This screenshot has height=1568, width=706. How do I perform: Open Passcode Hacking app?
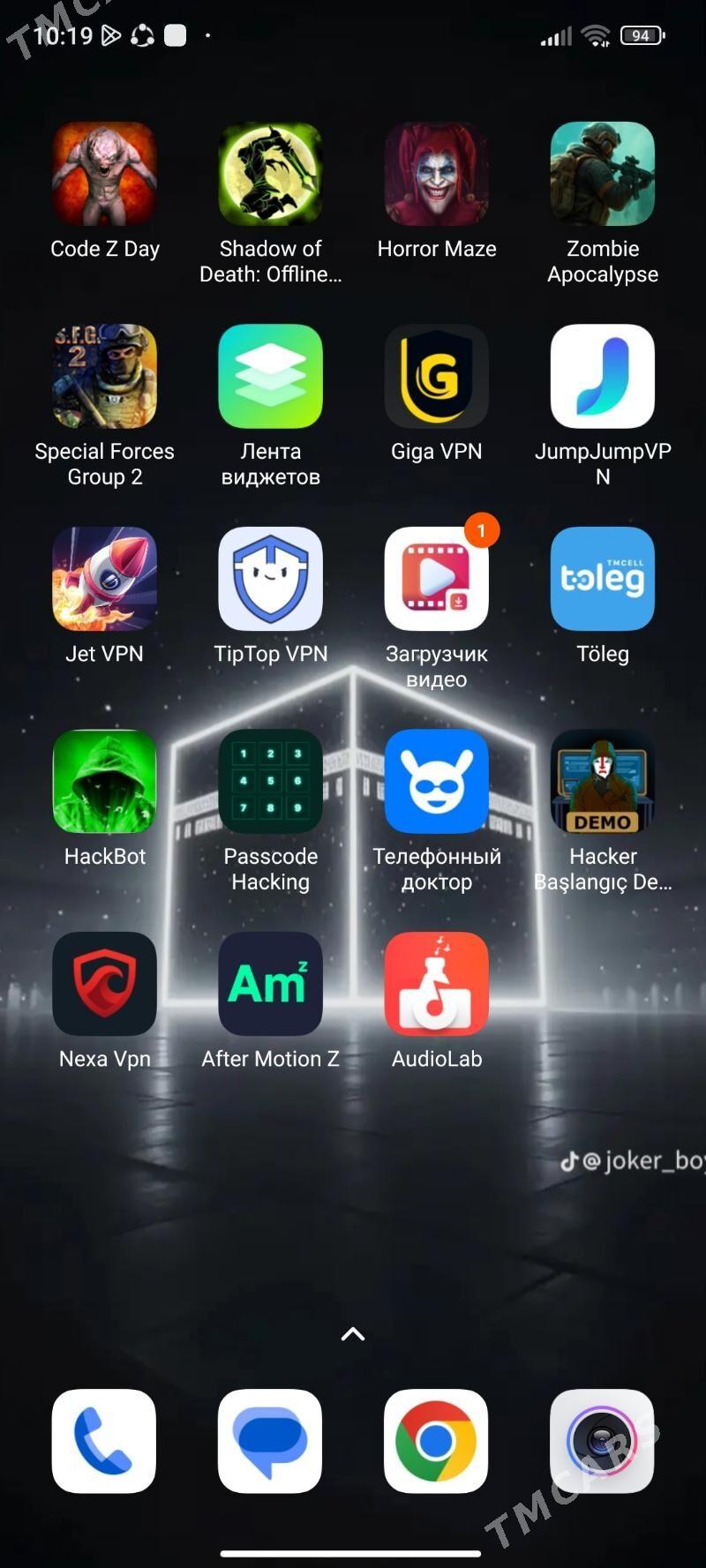pos(270,781)
